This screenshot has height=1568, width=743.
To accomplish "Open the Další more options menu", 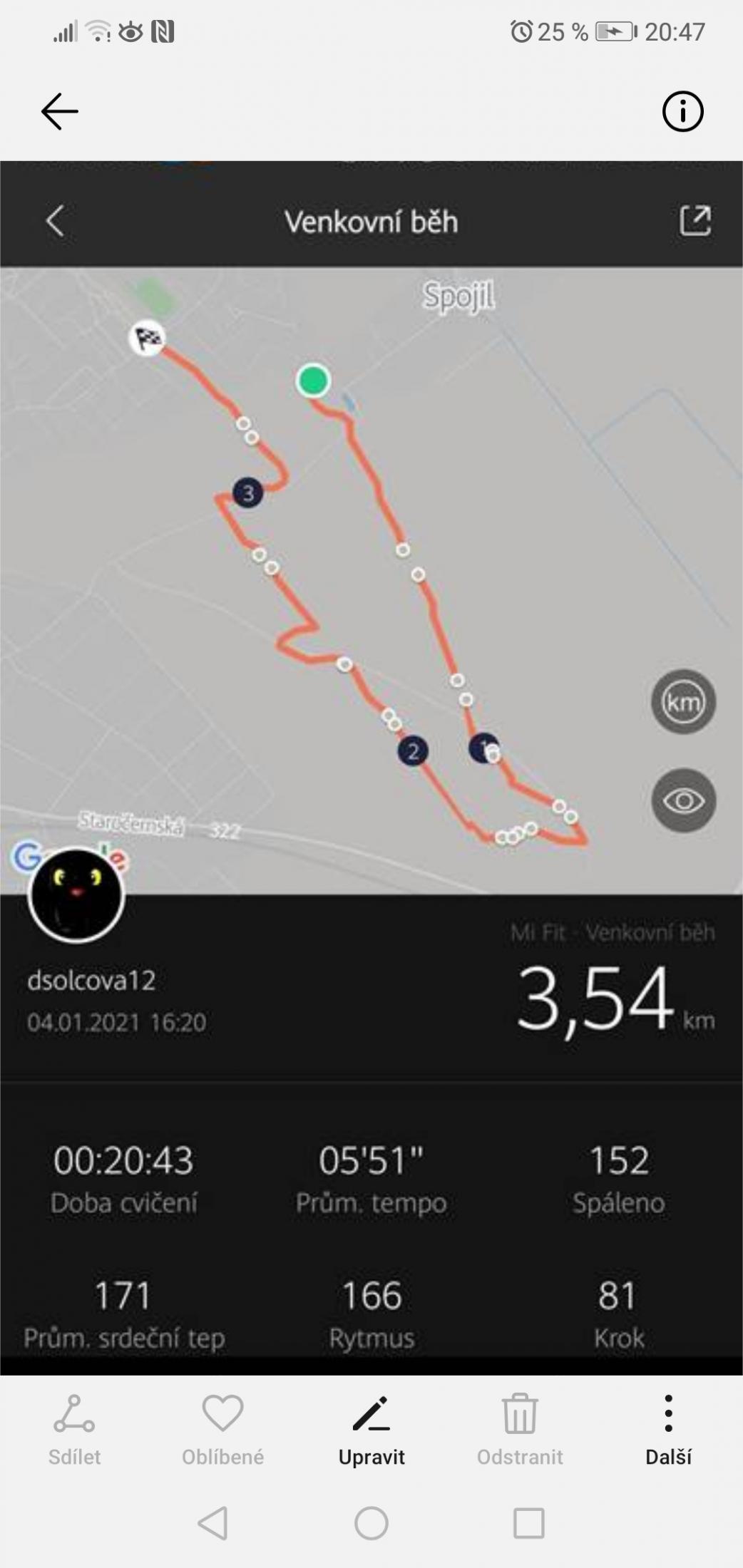I will (x=668, y=1430).
